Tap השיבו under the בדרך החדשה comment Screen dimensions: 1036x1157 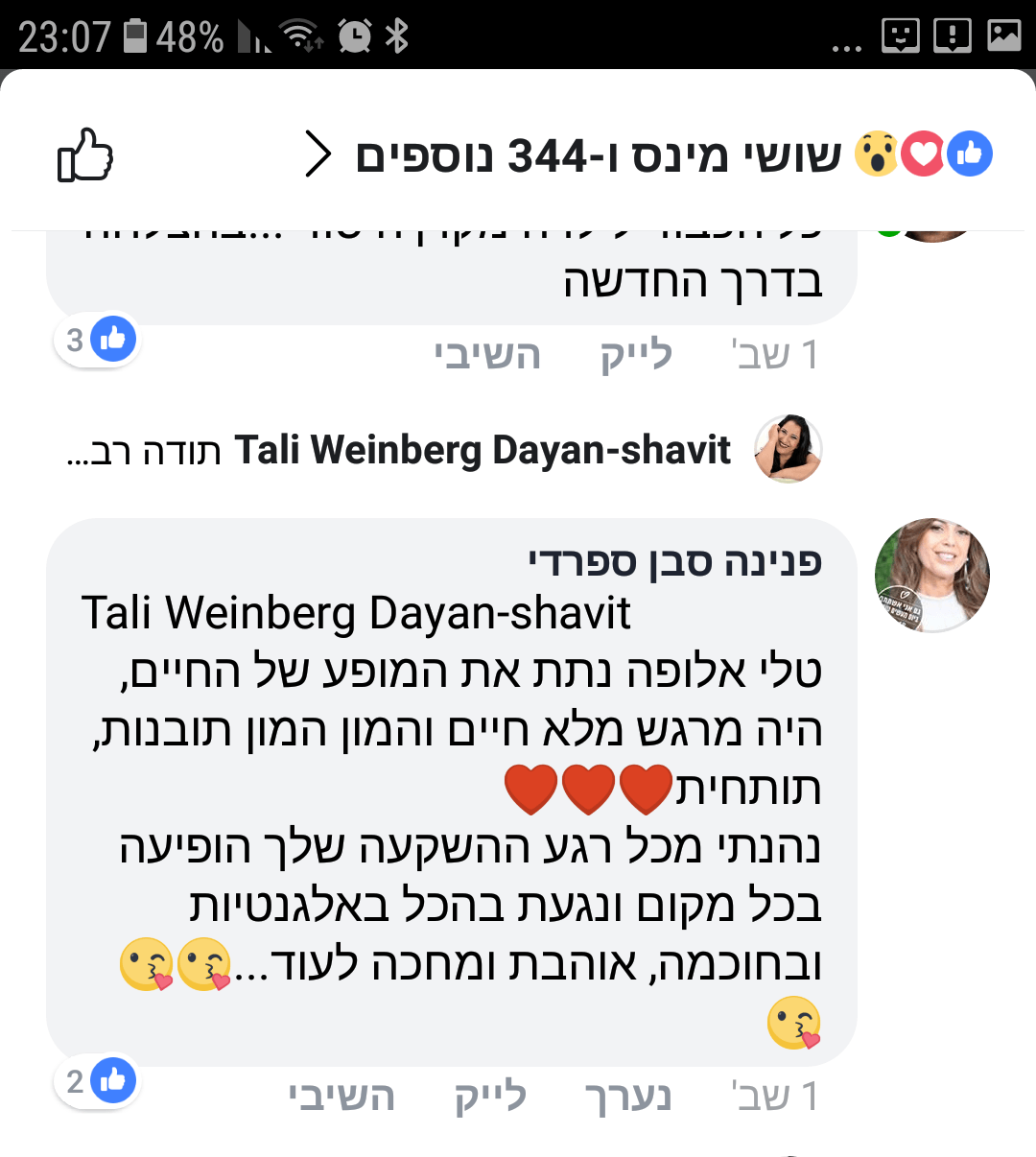coord(487,355)
